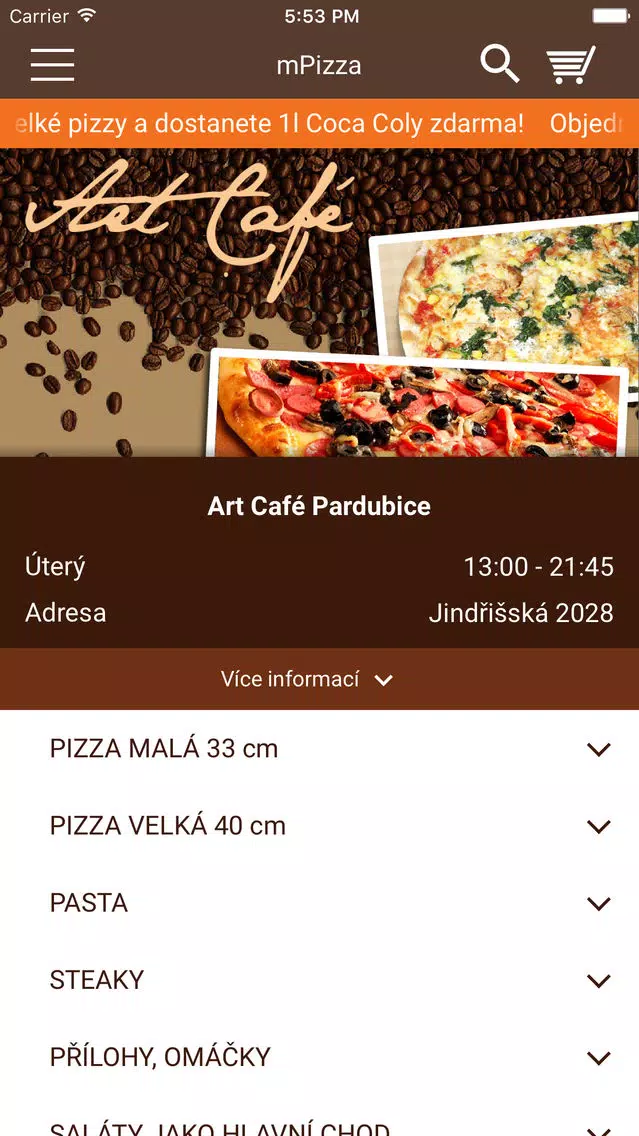
Task: Open the shopping cart
Action: [x=570, y=65]
